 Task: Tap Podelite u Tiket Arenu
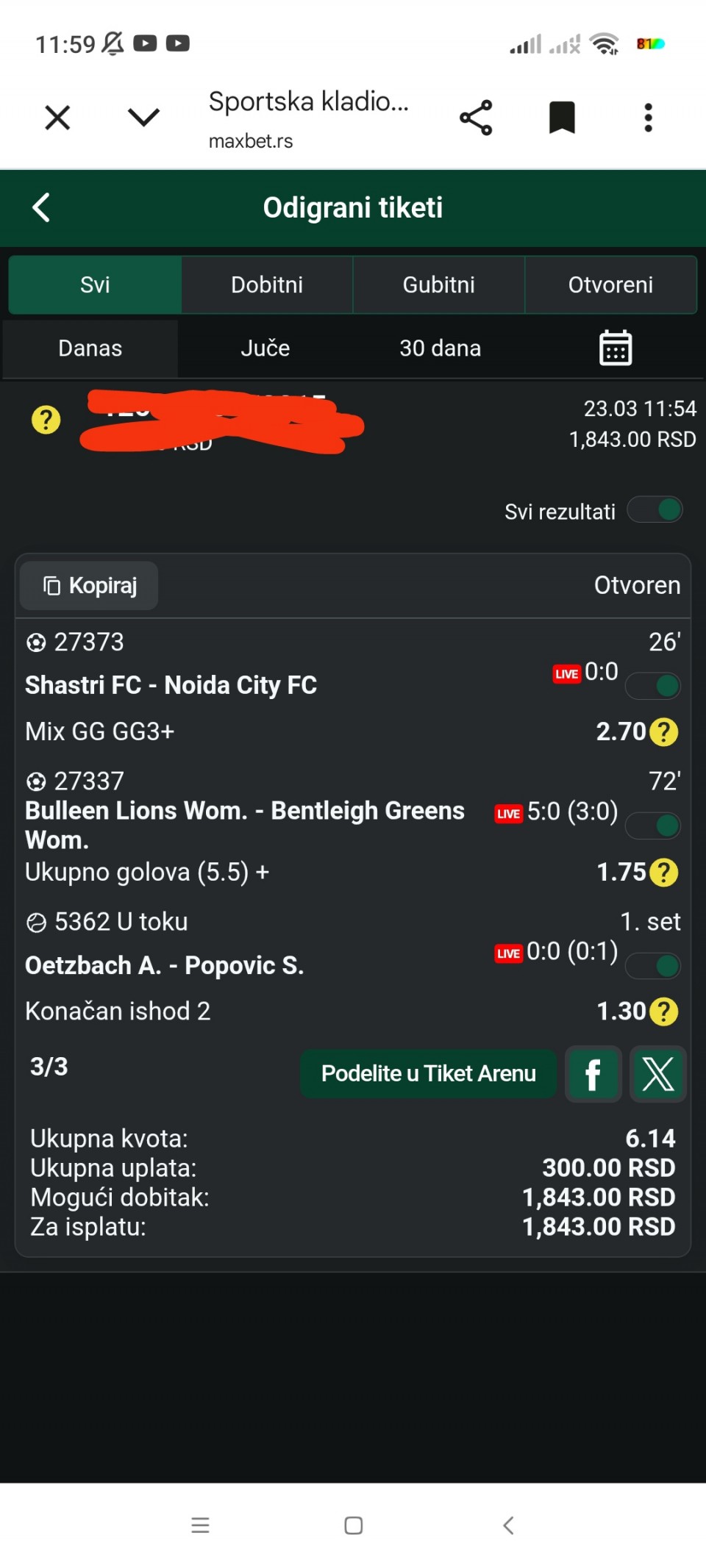(x=428, y=1074)
